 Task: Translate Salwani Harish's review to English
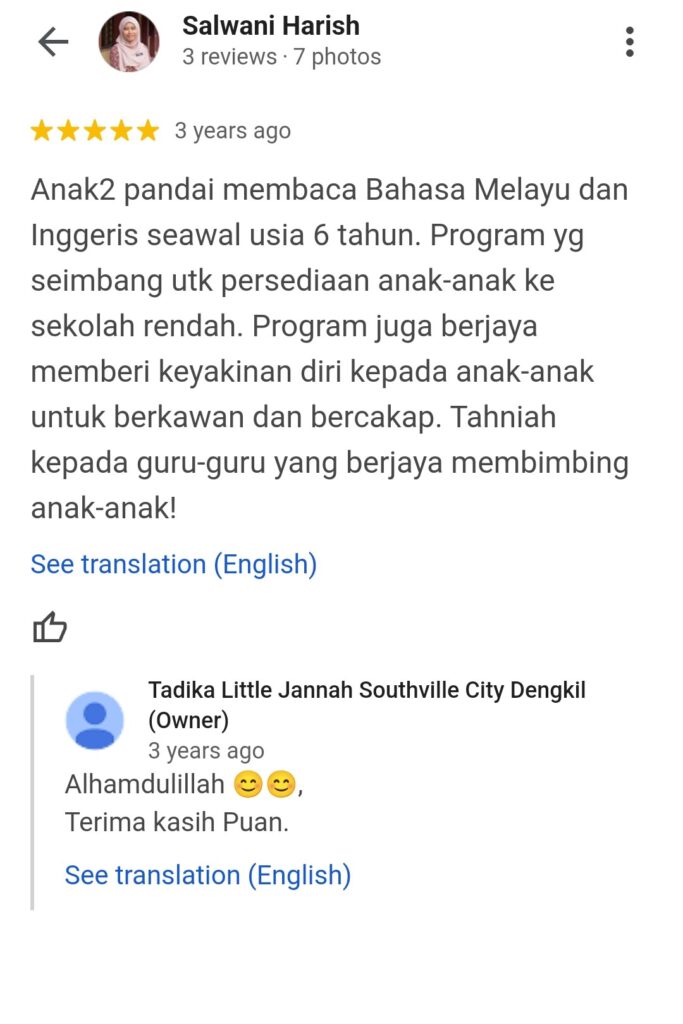point(173,564)
